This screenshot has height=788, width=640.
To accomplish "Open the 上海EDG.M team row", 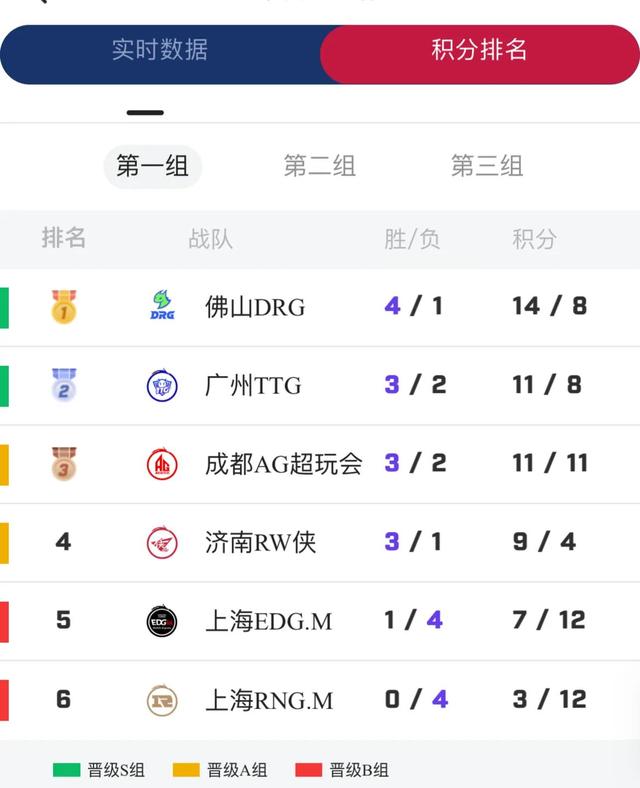I will (268, 621).
